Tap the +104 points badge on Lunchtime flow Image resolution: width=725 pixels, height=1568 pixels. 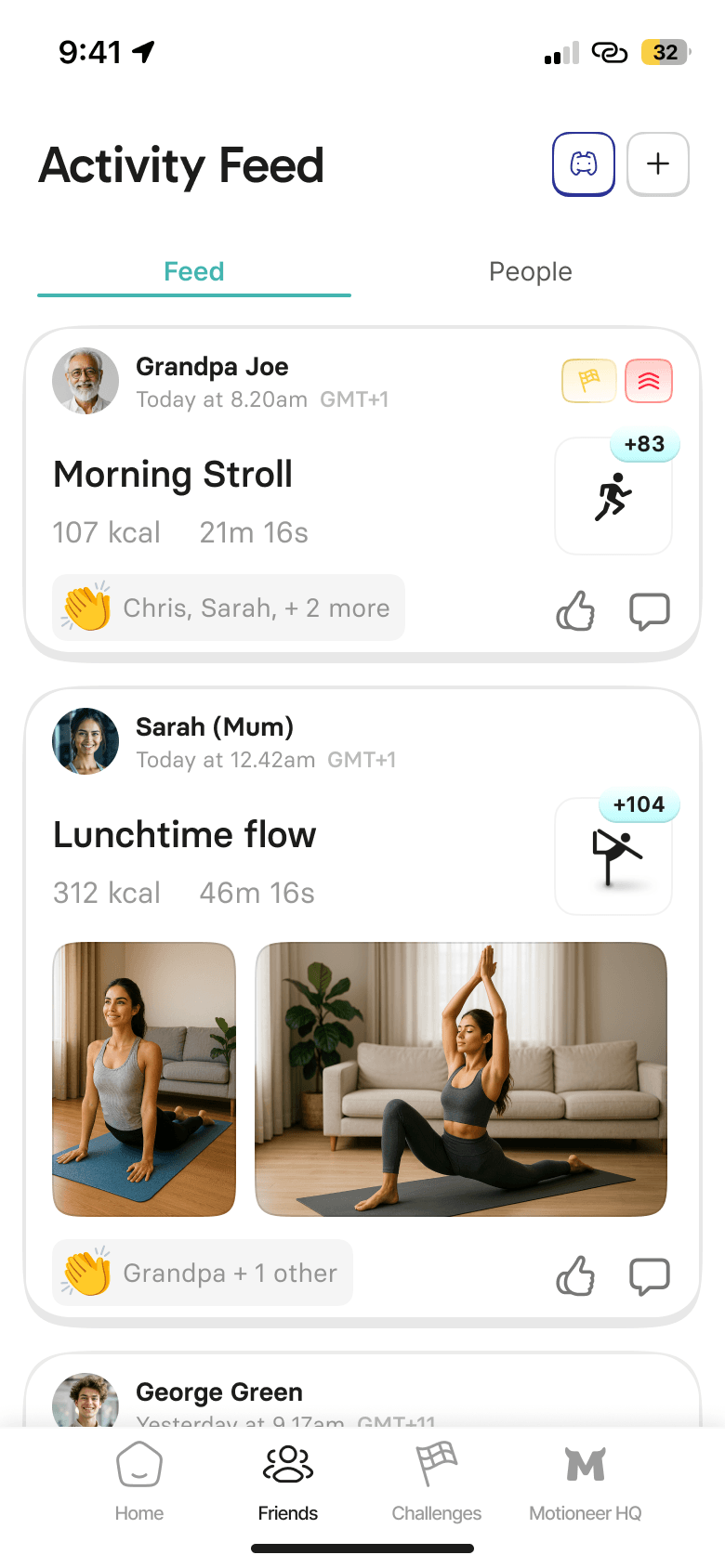coord(639,805)
